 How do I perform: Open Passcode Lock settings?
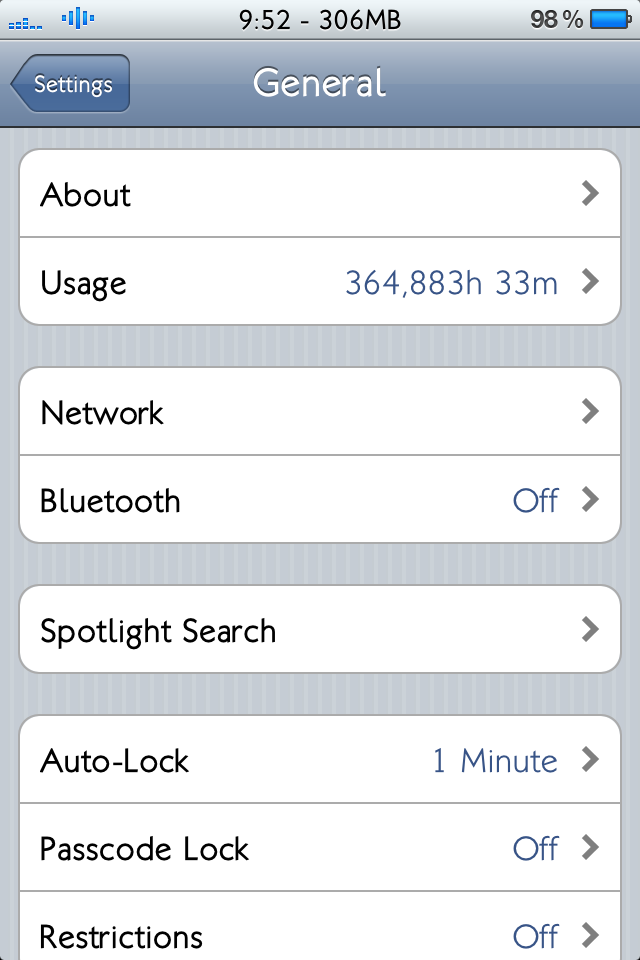tap(320, 848)
